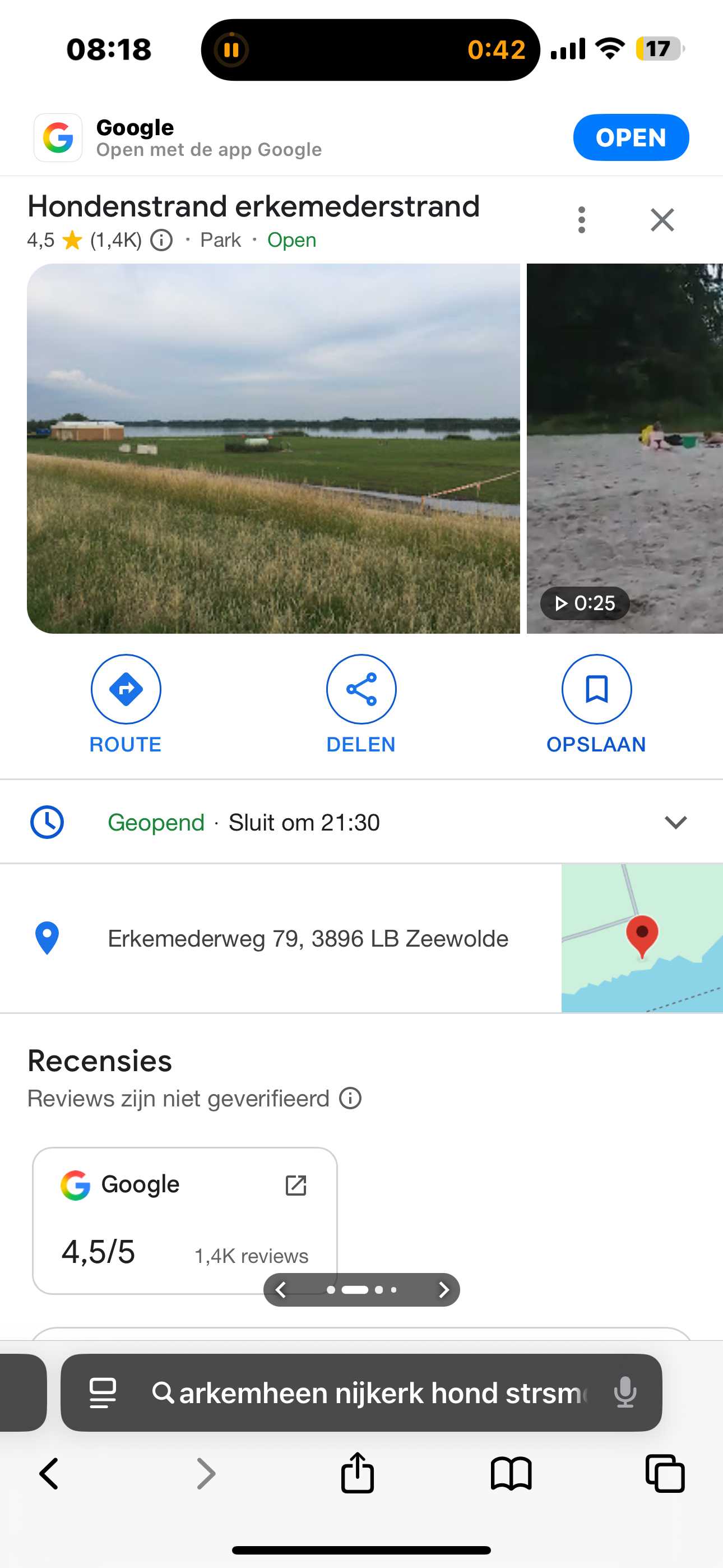Open the Safari share sheet icon
The width and height of the screenshot is (723, 1568).
(x=358, y=1473)
